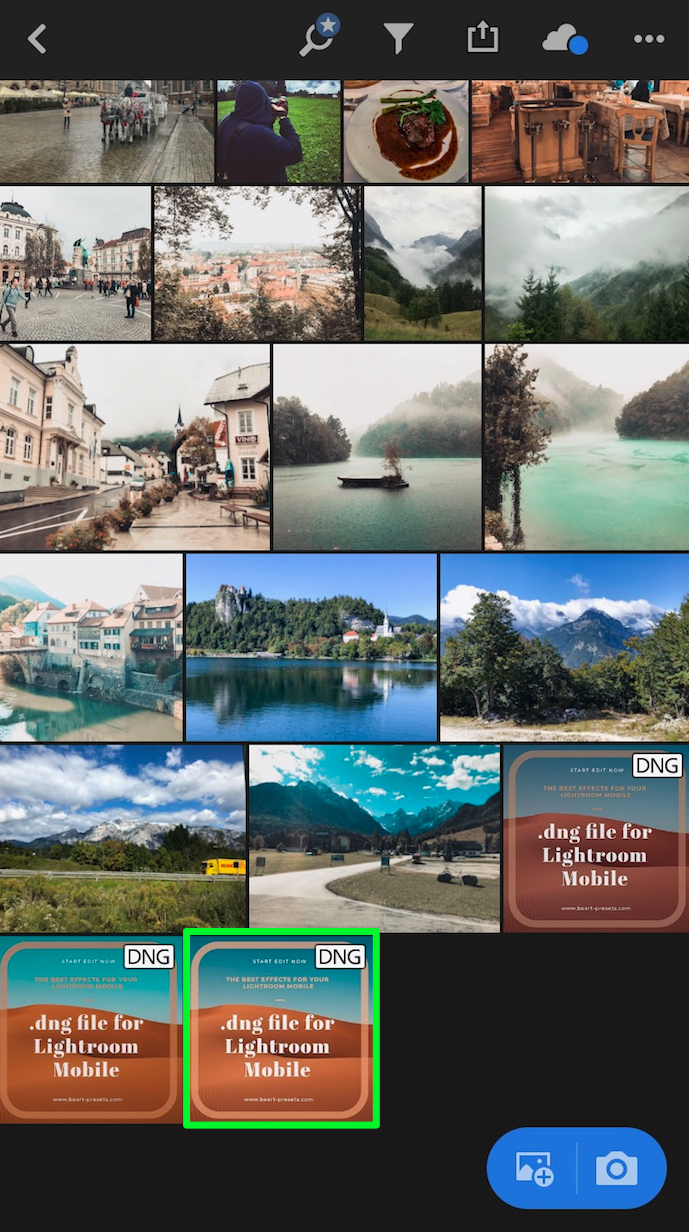Image resolution: width=689 pixels, height=1232 pixels.
Task: View the turquoise lake with tree photo
Action: point(587,447)
